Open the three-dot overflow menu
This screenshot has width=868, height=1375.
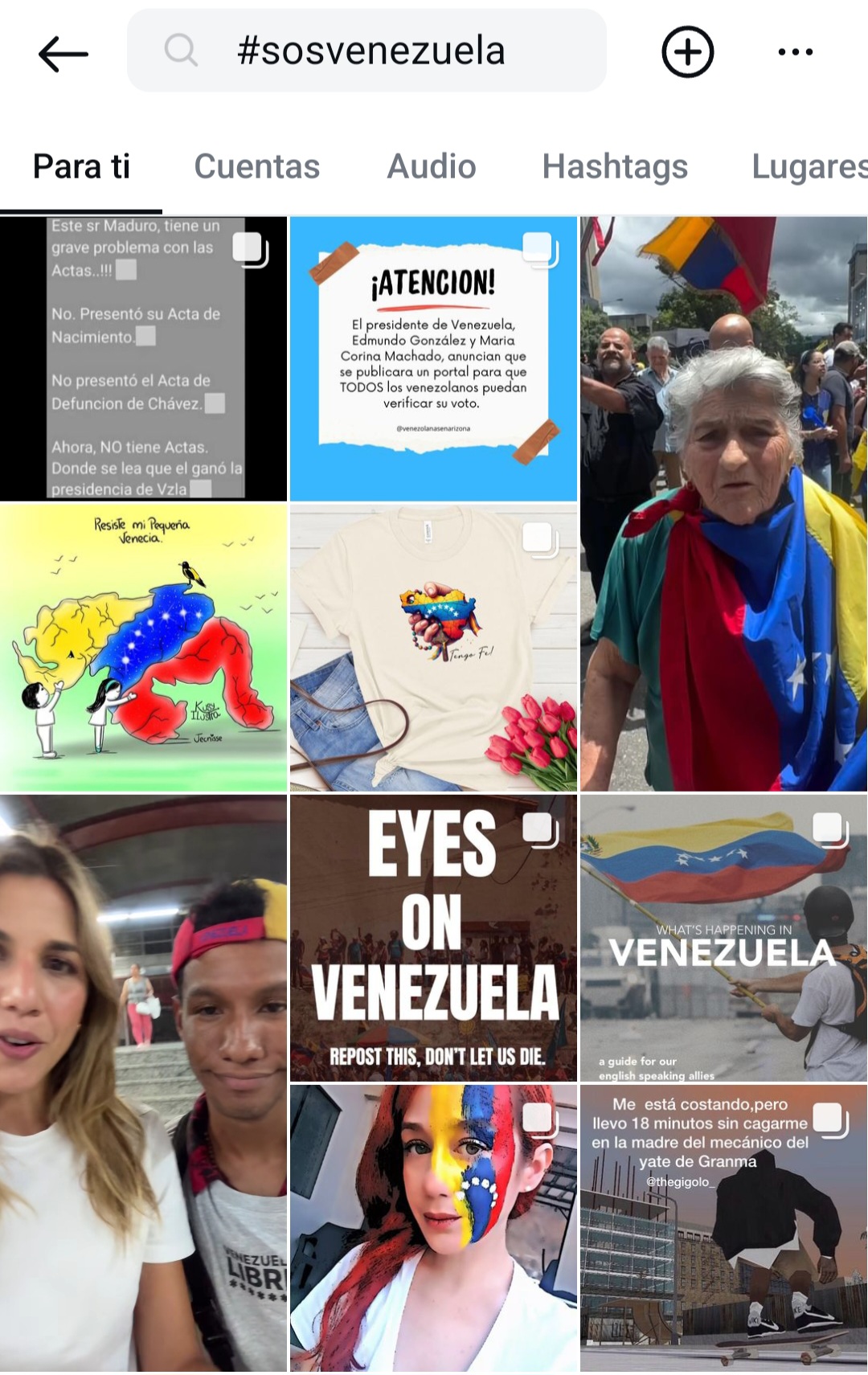coord(795,52)
